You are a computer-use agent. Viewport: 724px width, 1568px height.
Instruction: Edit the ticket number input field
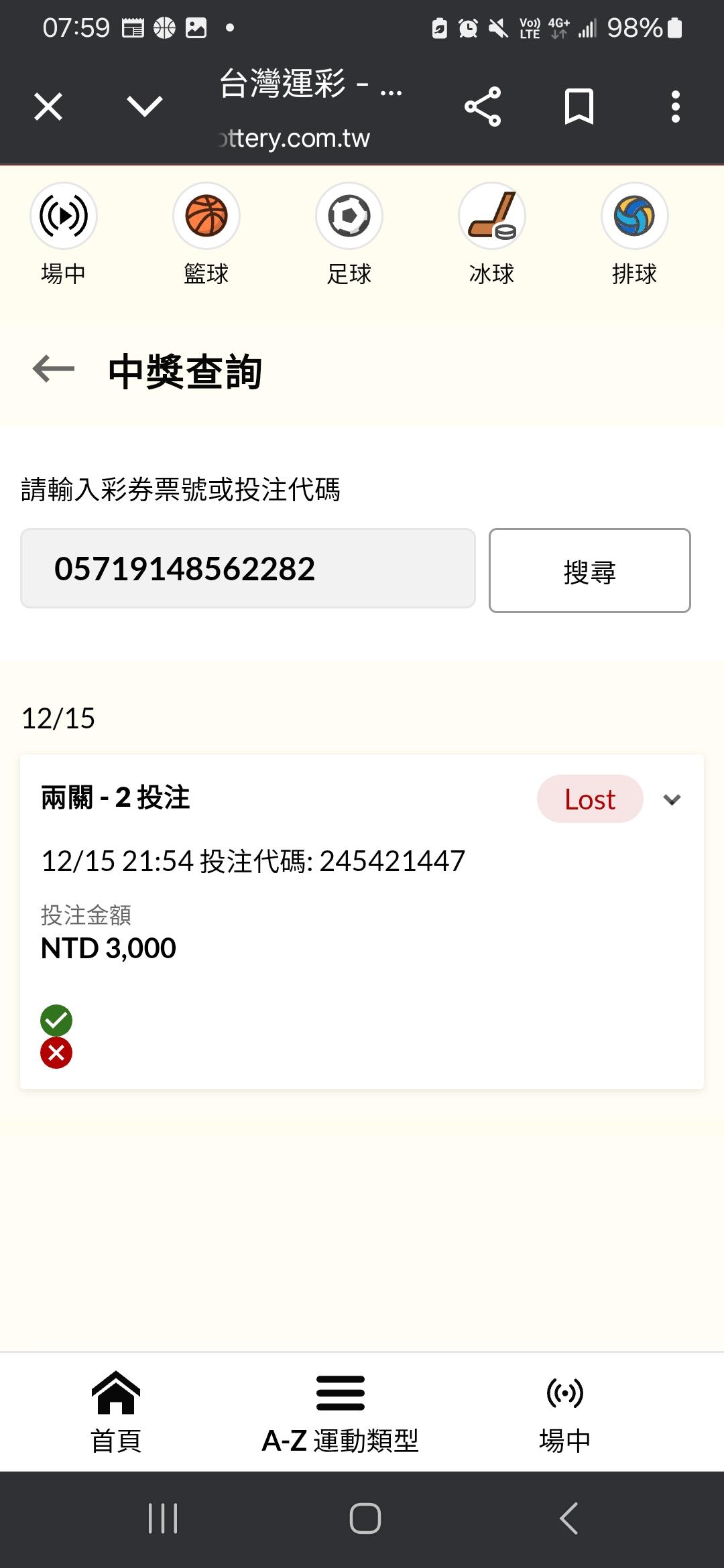point(248,569)
